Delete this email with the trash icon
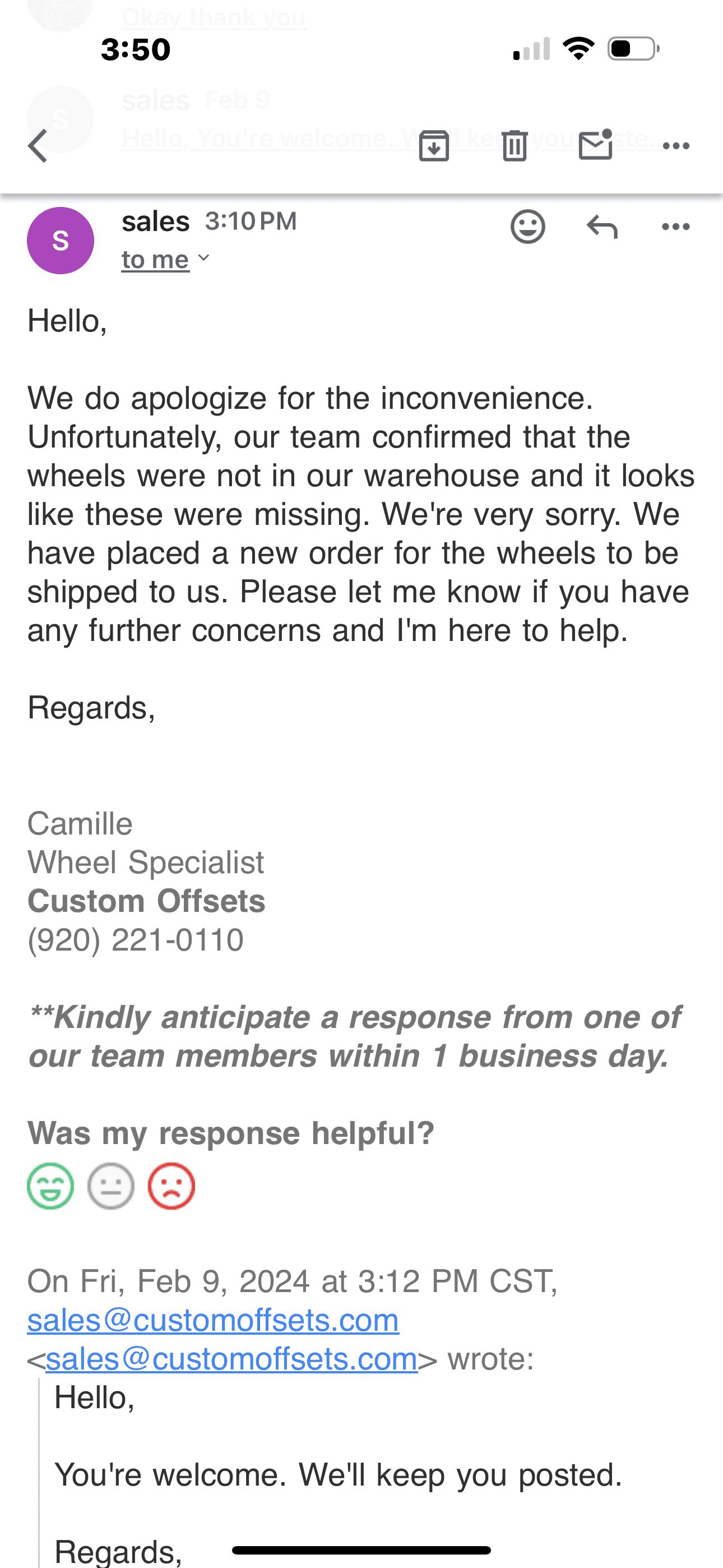 pyautogui.click(x=515, y=145)
